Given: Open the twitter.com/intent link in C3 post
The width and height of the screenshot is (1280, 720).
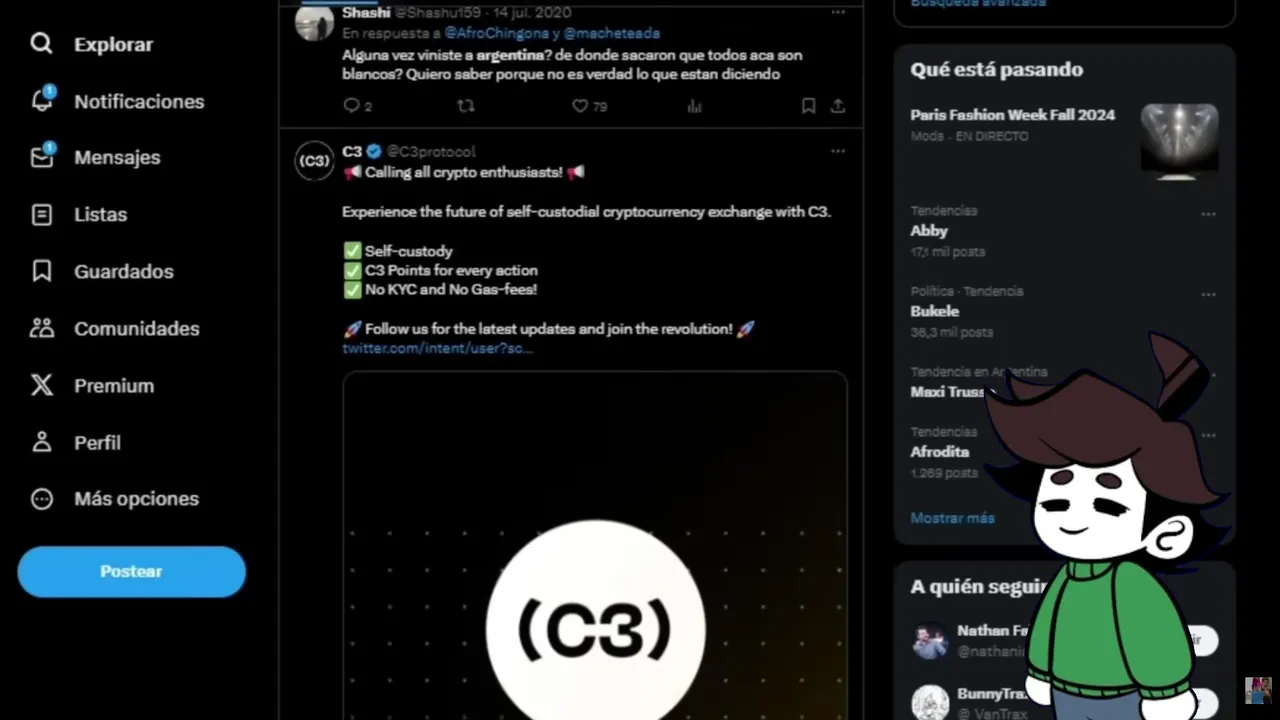Looking at the screenshot, I should (x=437, y=348).
